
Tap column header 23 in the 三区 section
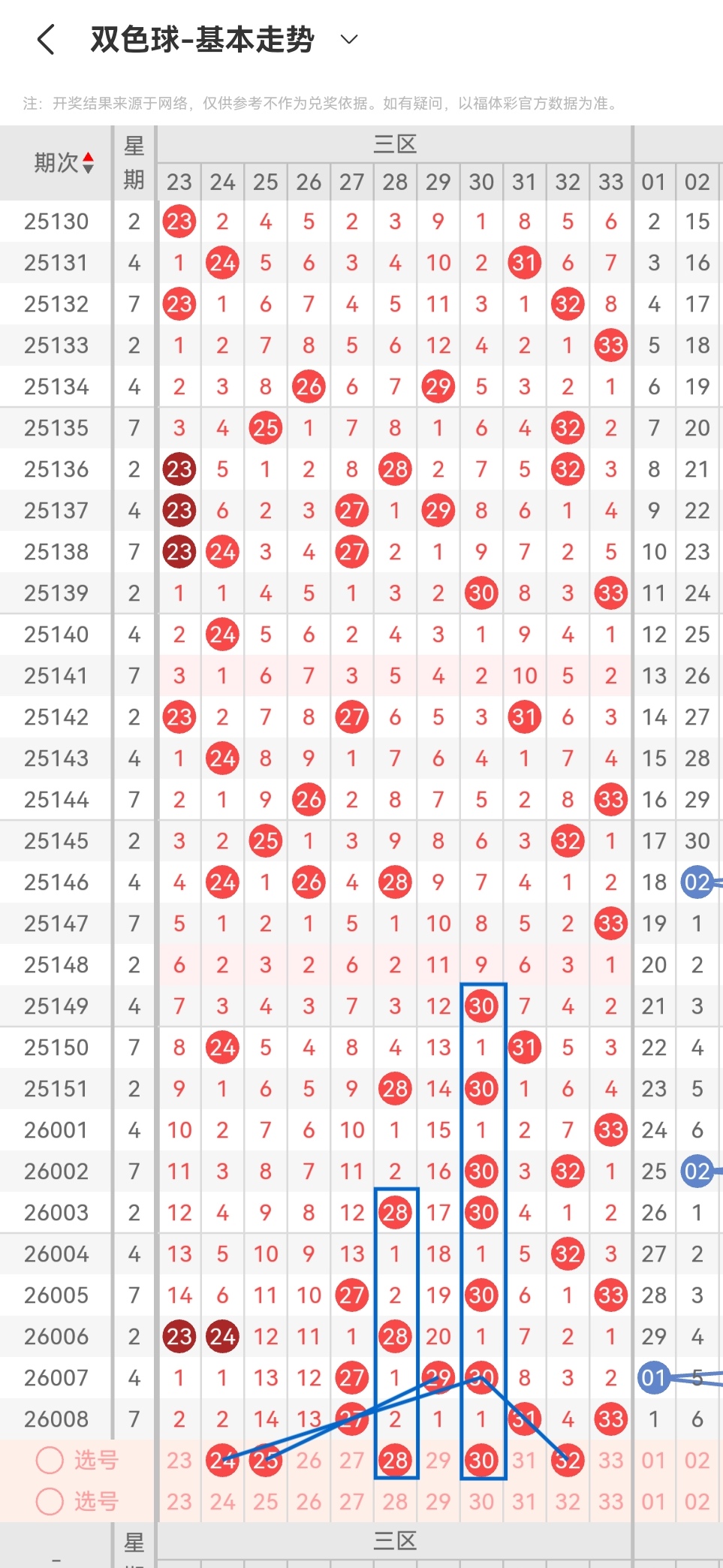[x=179, y=182]
